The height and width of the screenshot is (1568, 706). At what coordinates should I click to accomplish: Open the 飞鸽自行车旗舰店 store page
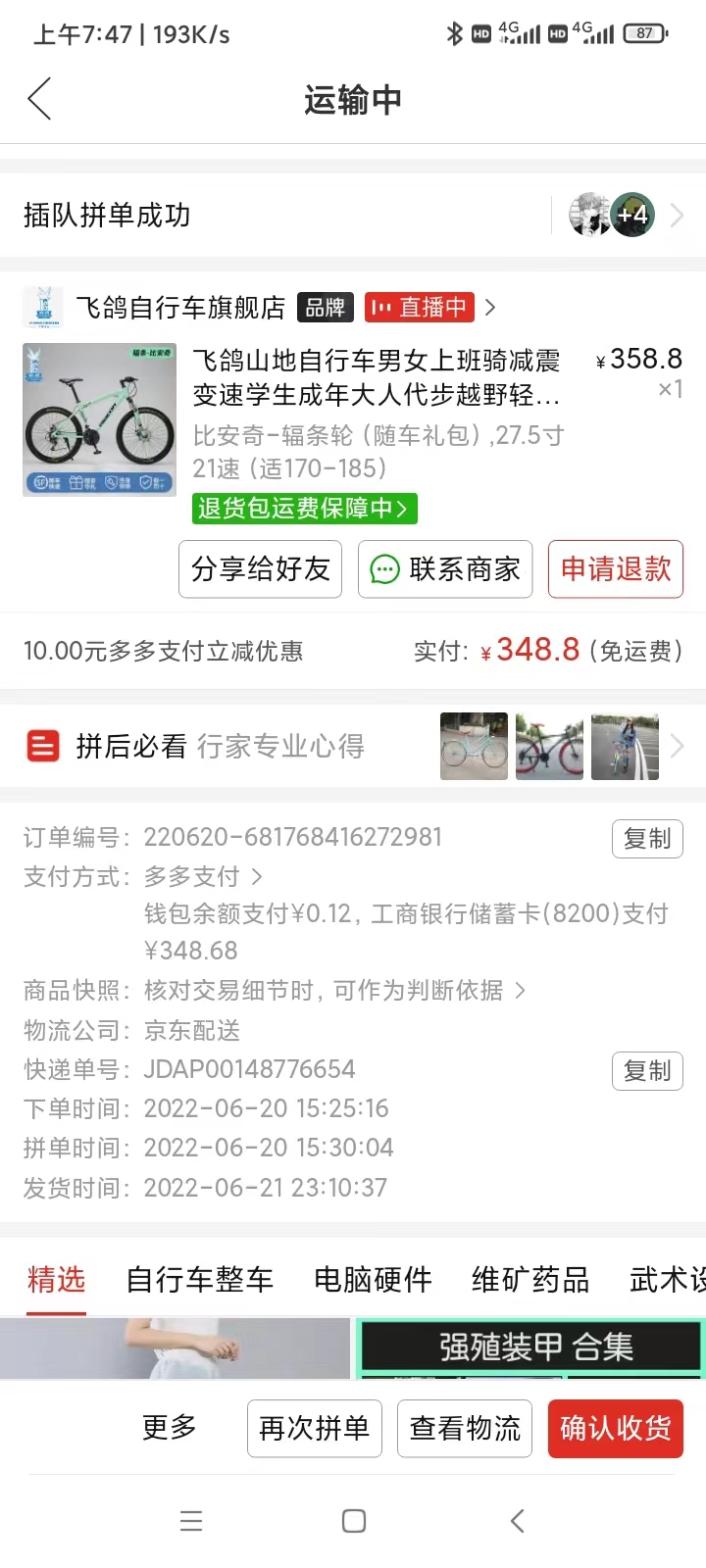(180, 308)
